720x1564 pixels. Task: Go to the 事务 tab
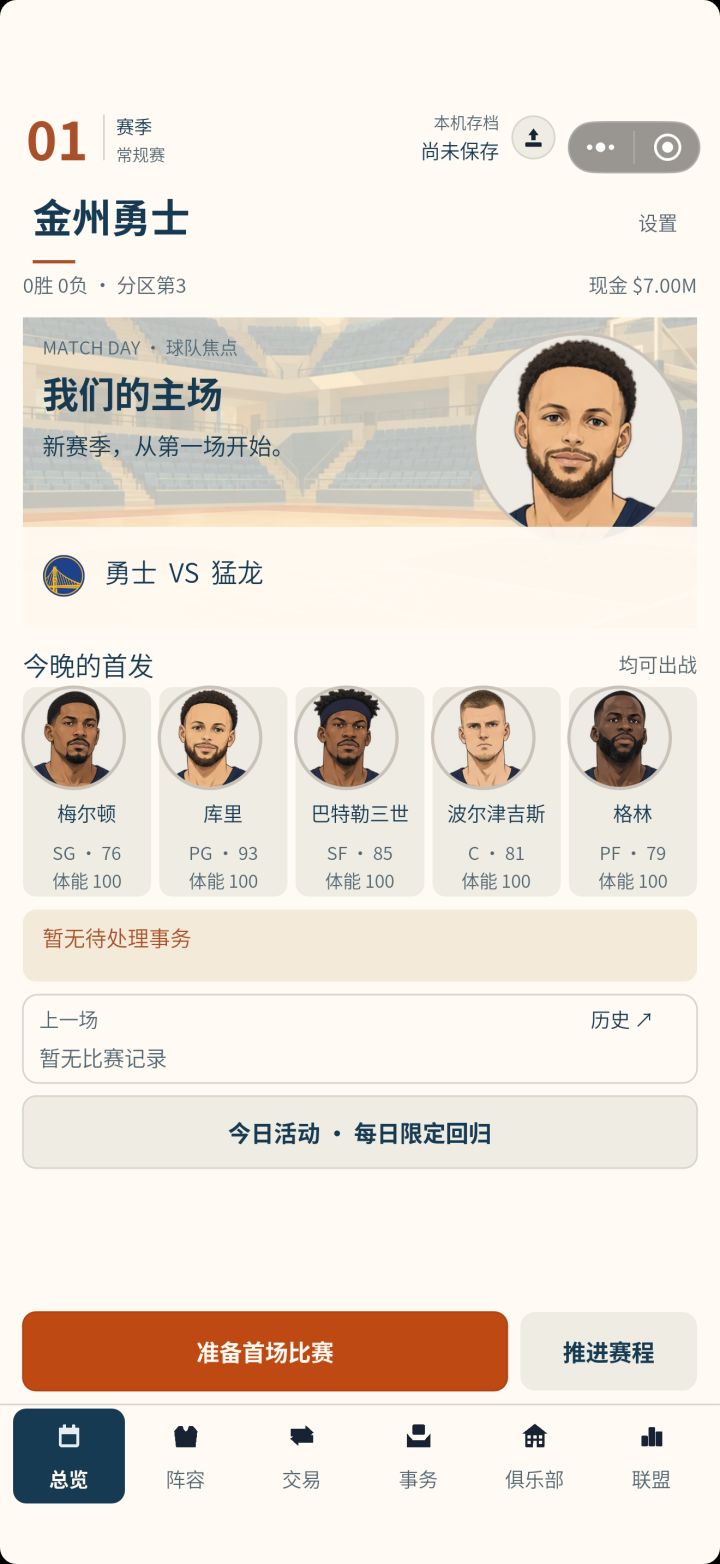pos(418,1456)
